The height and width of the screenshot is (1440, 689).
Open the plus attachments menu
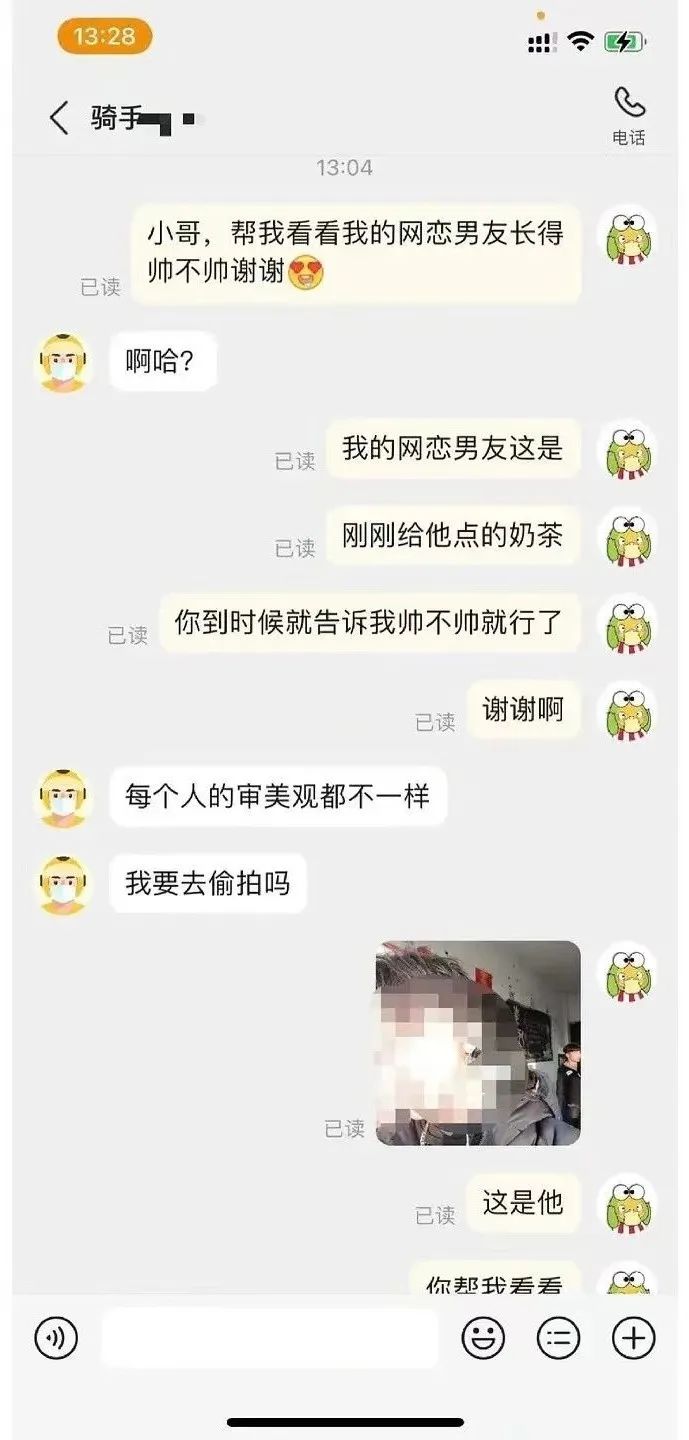click(x=633, y=1338)
